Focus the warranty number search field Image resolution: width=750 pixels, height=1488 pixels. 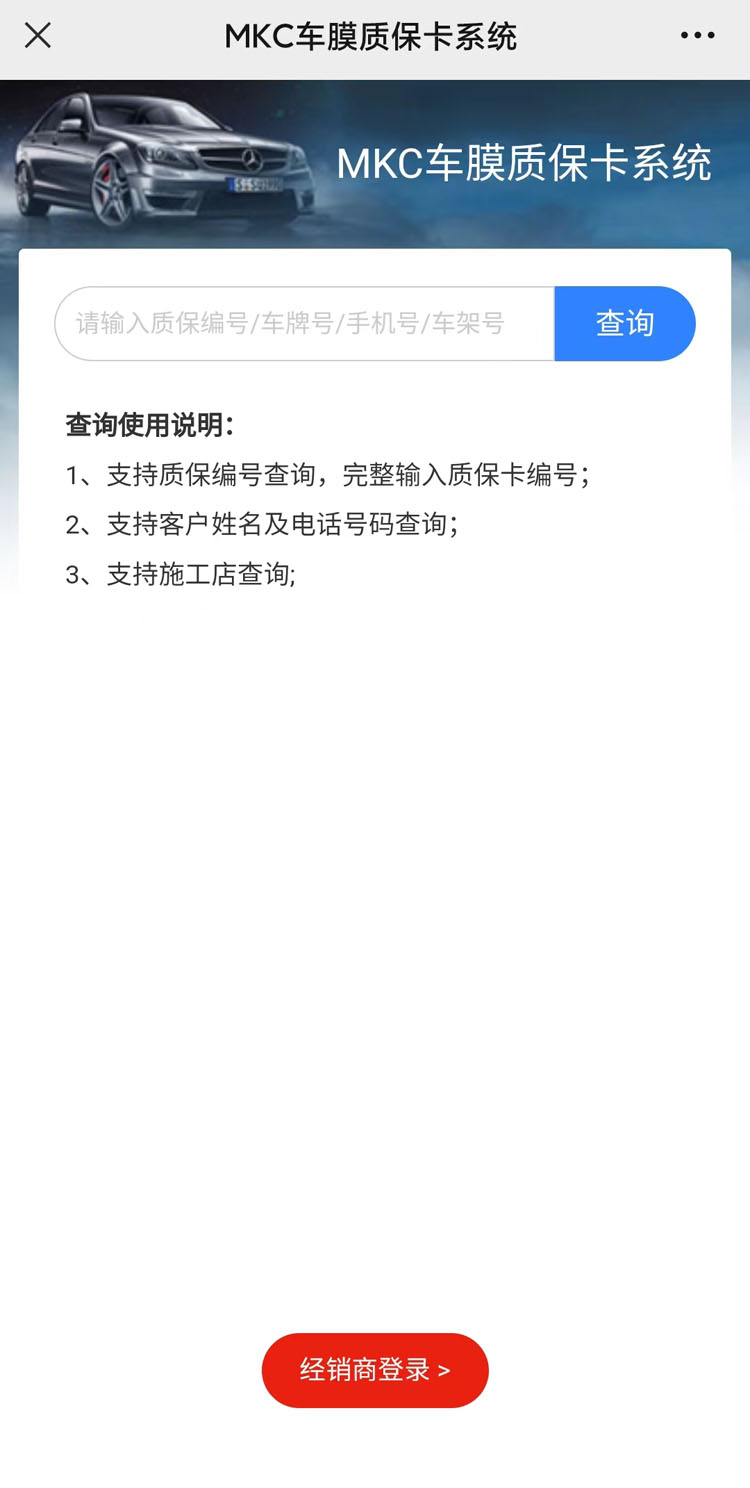pyautogui.click(x=305, y=324)
